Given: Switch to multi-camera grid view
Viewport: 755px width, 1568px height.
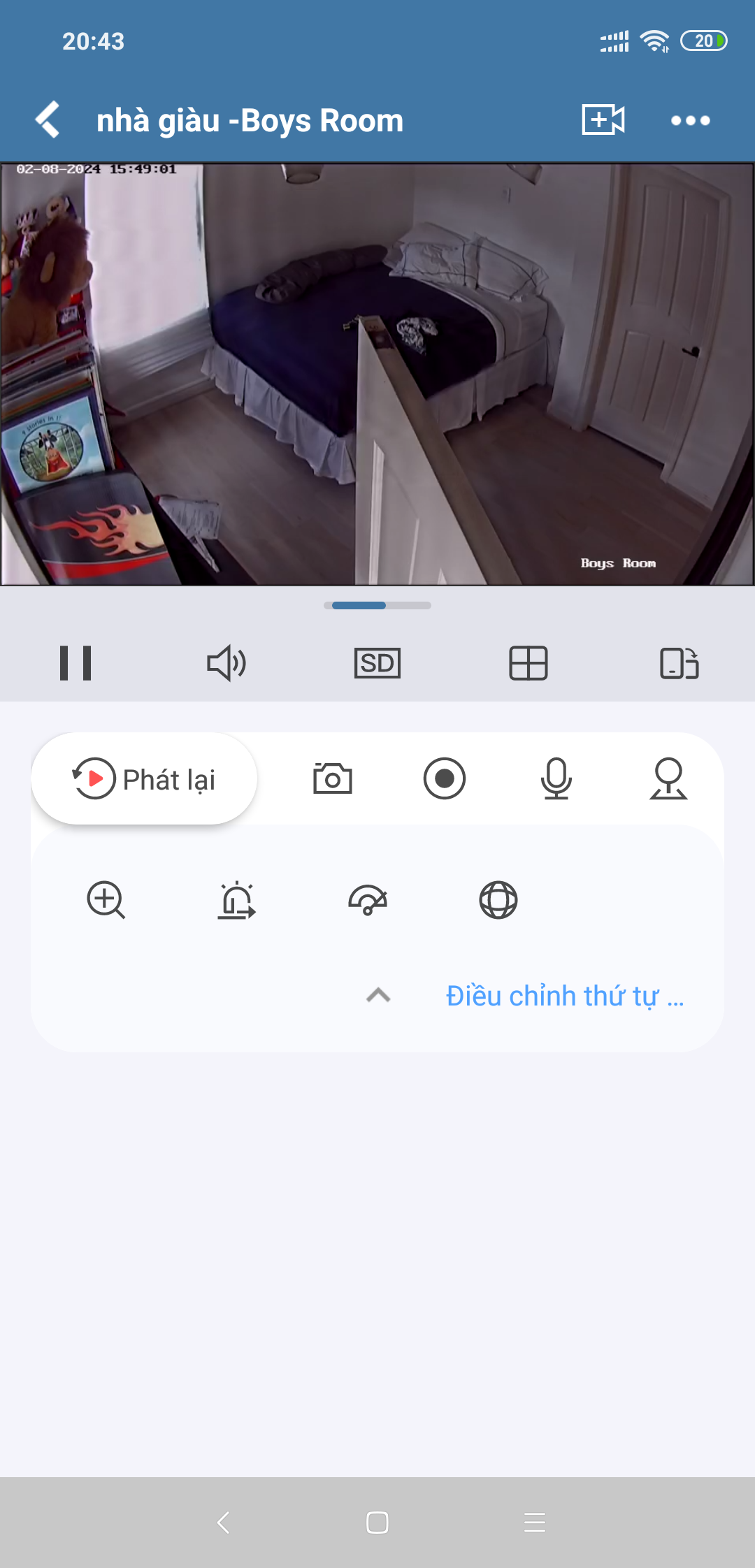Looking at the screenshot, I should [528, 663].
